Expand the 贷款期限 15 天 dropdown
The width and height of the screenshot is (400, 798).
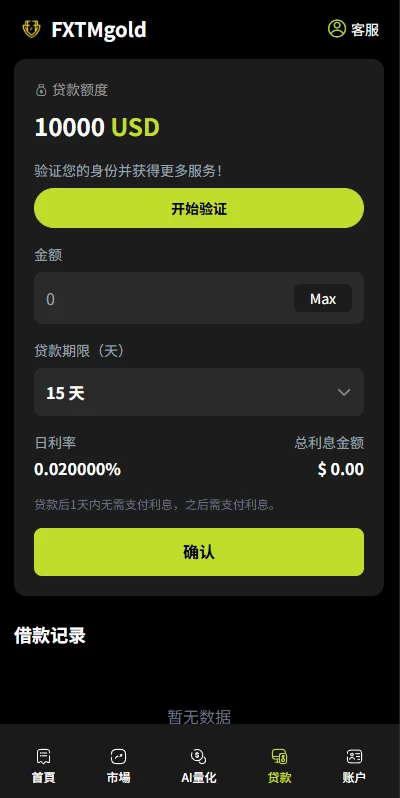(199, 392)
